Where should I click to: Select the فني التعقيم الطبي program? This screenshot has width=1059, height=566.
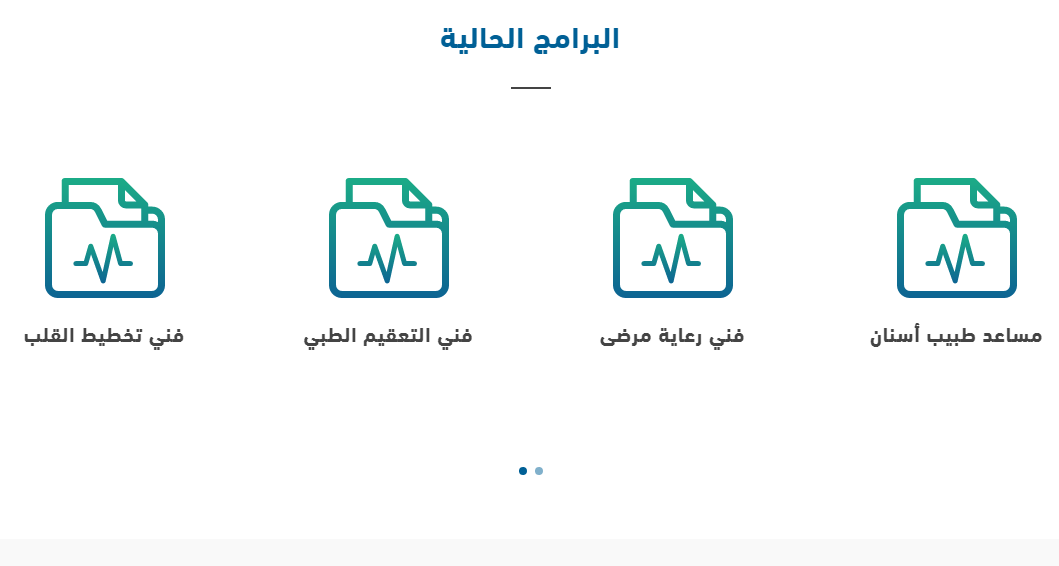[388, 336]
